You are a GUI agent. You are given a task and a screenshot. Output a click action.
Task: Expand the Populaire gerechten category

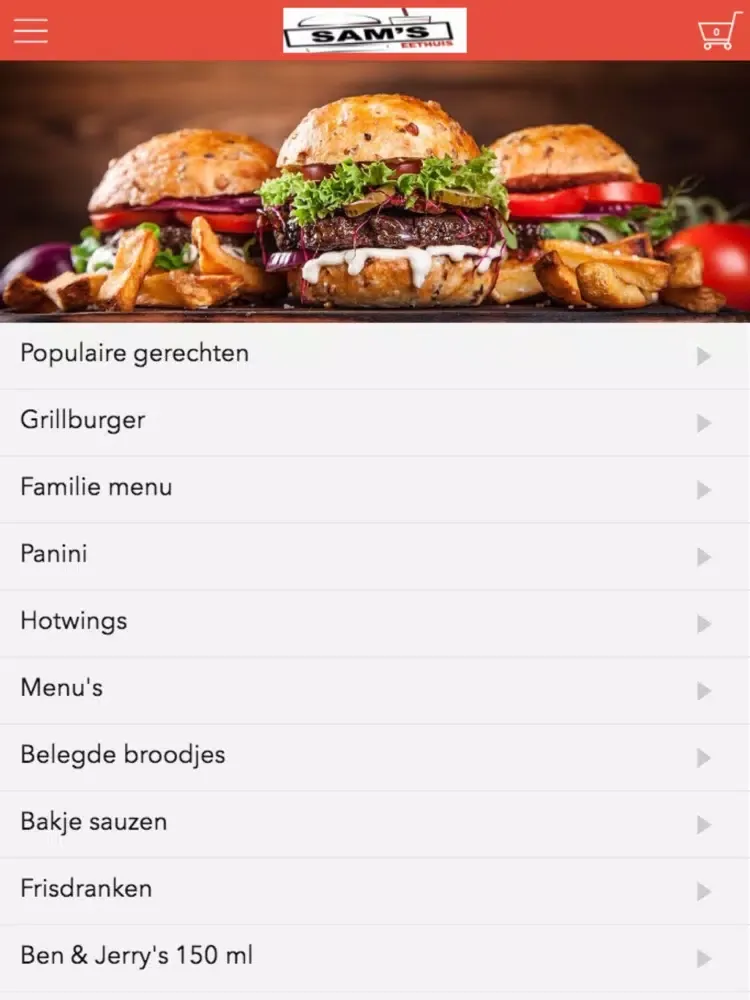point(375,354)
